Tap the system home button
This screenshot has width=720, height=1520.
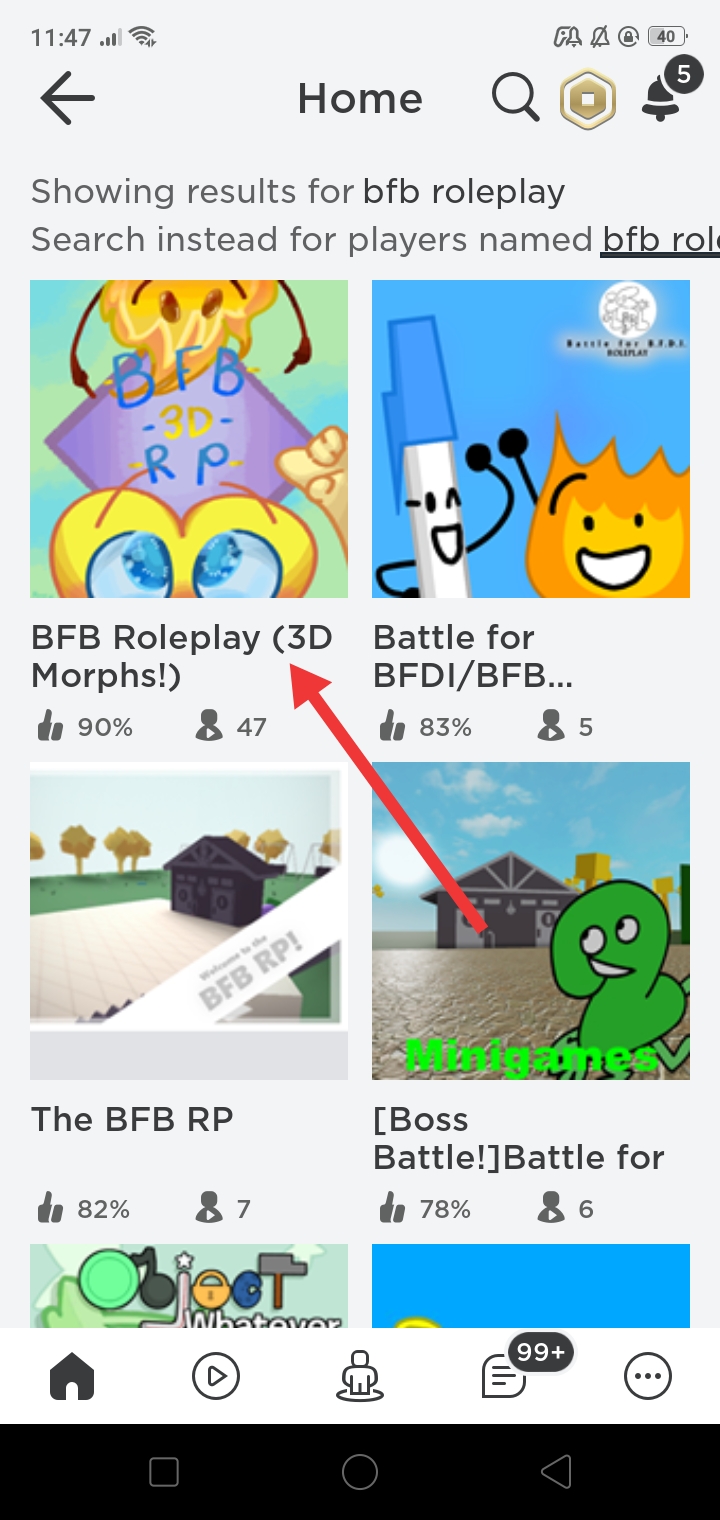point(360,1472)
